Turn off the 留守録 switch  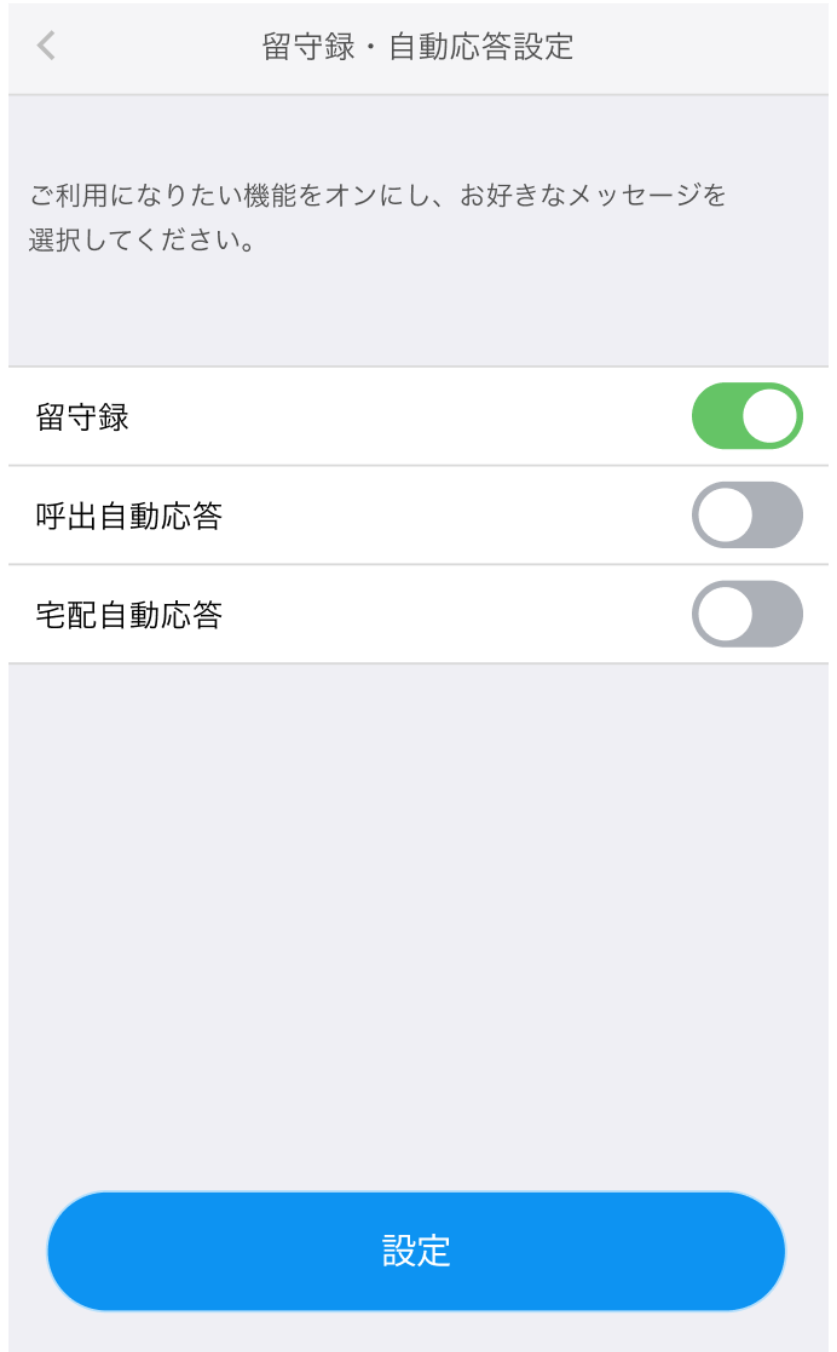pos(747,416)
